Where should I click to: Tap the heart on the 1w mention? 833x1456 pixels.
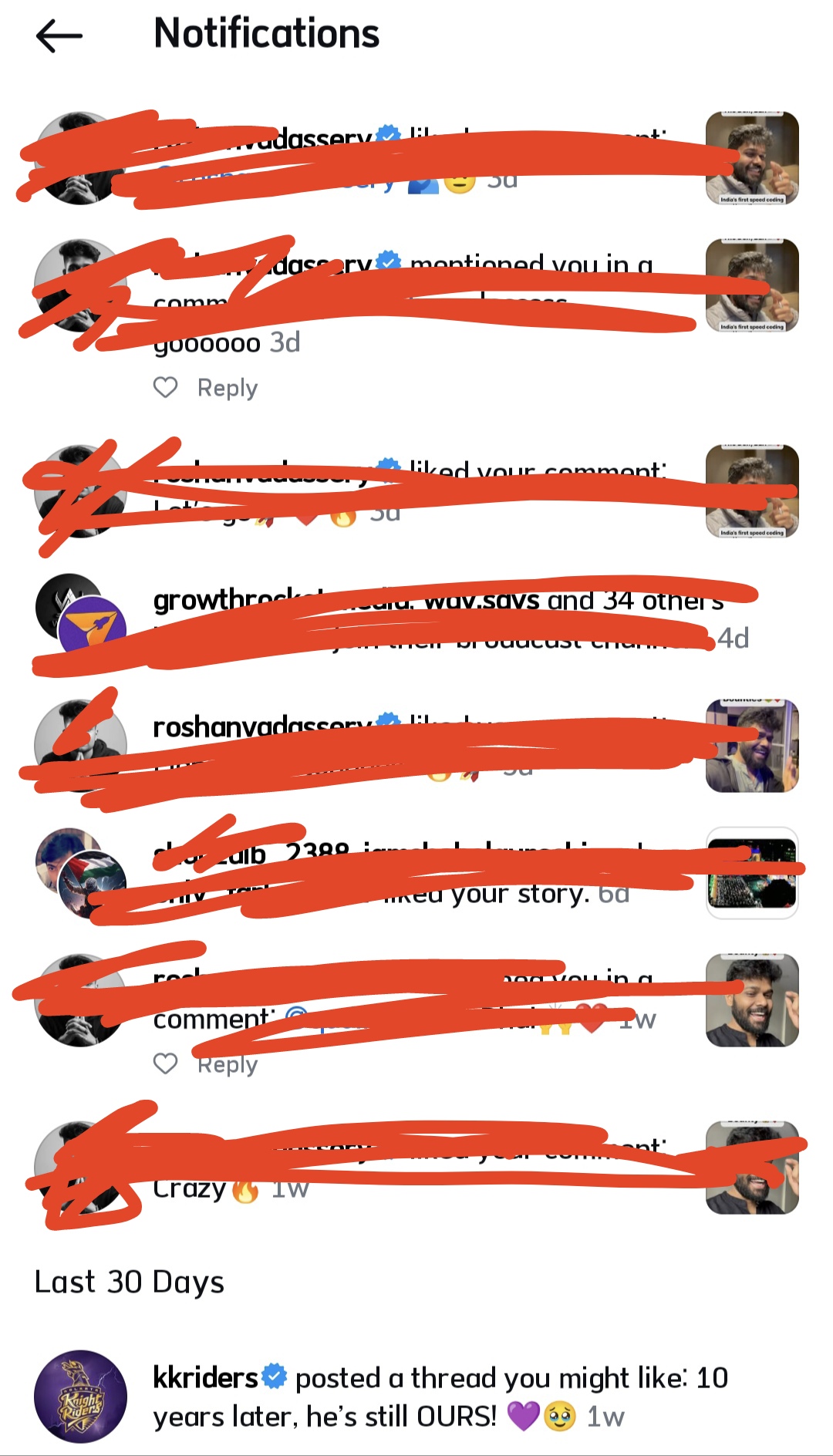click(165, 1063)
